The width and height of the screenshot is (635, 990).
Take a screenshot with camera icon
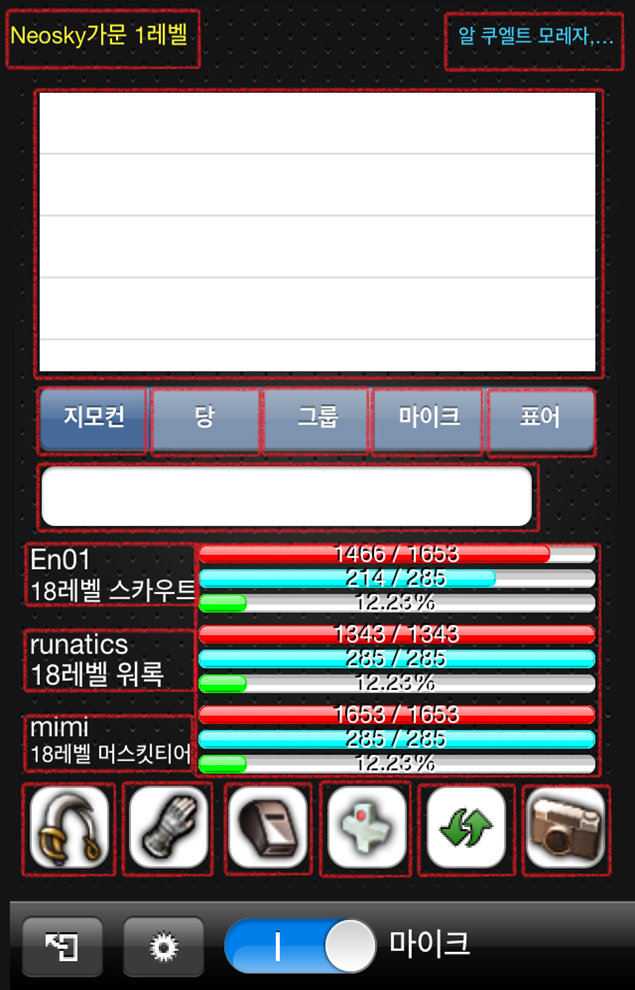coord(566,829)
